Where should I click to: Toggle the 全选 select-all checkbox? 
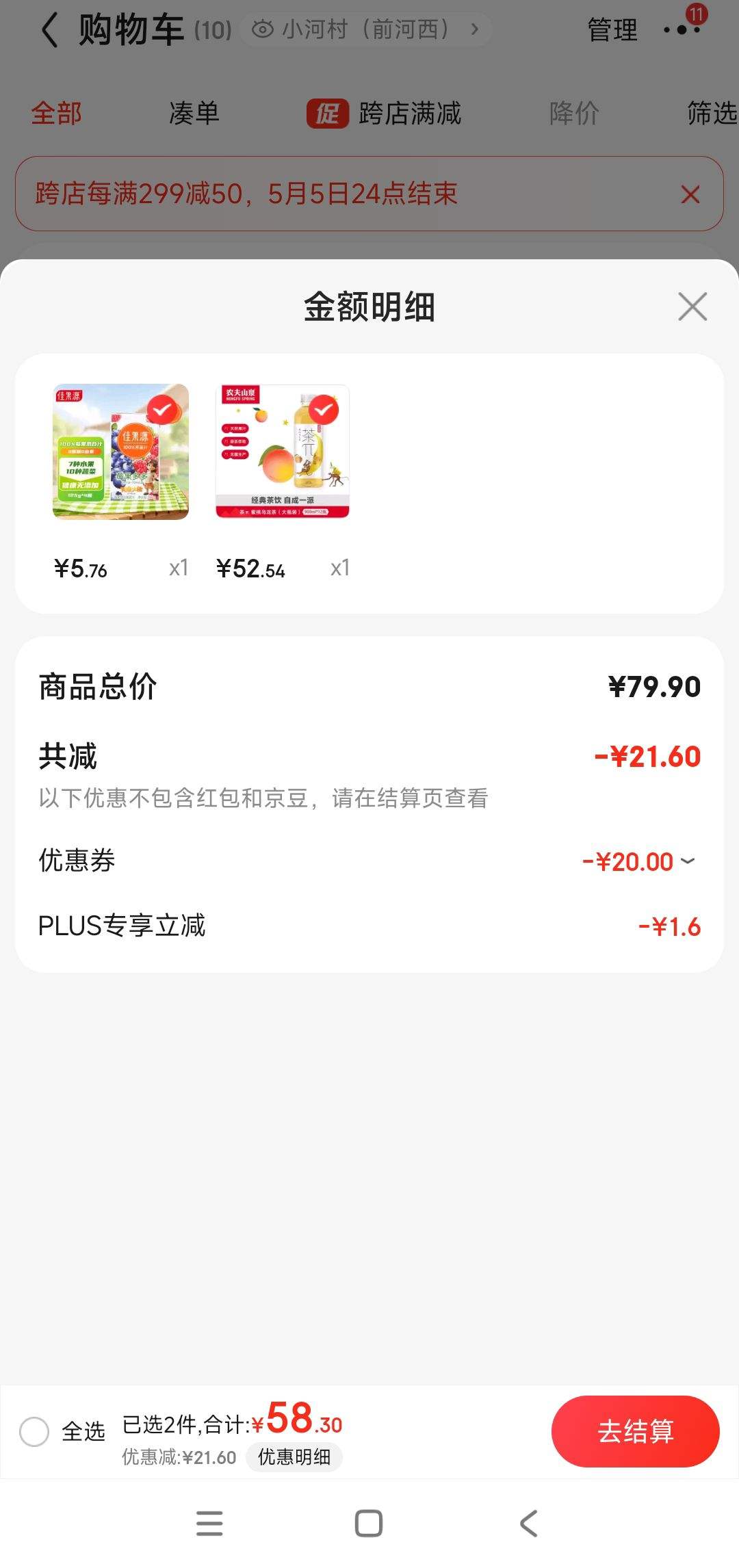pyautogui.click(x=34, y=1432)
